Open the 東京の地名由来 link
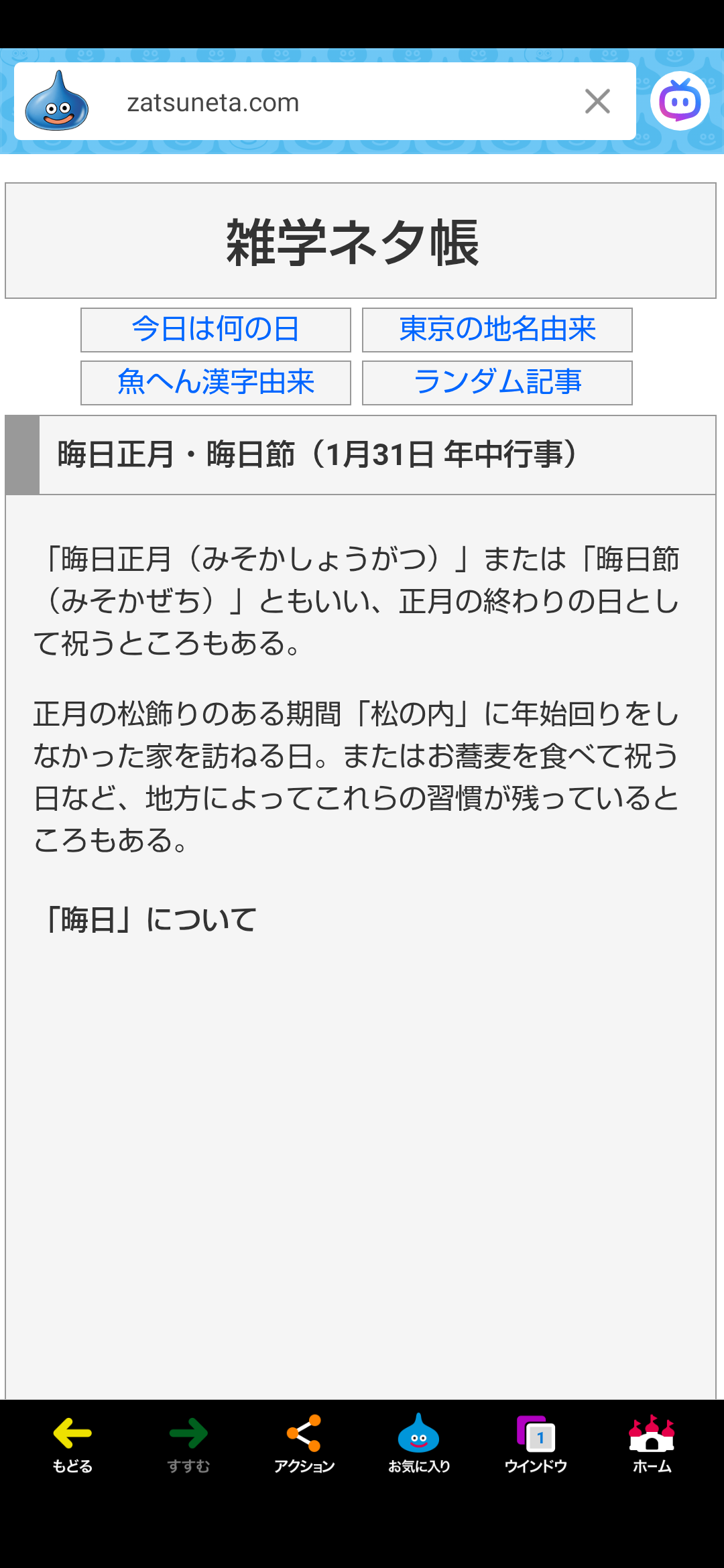Screen dimensions: 724x1568 click(x=497, y=330)
